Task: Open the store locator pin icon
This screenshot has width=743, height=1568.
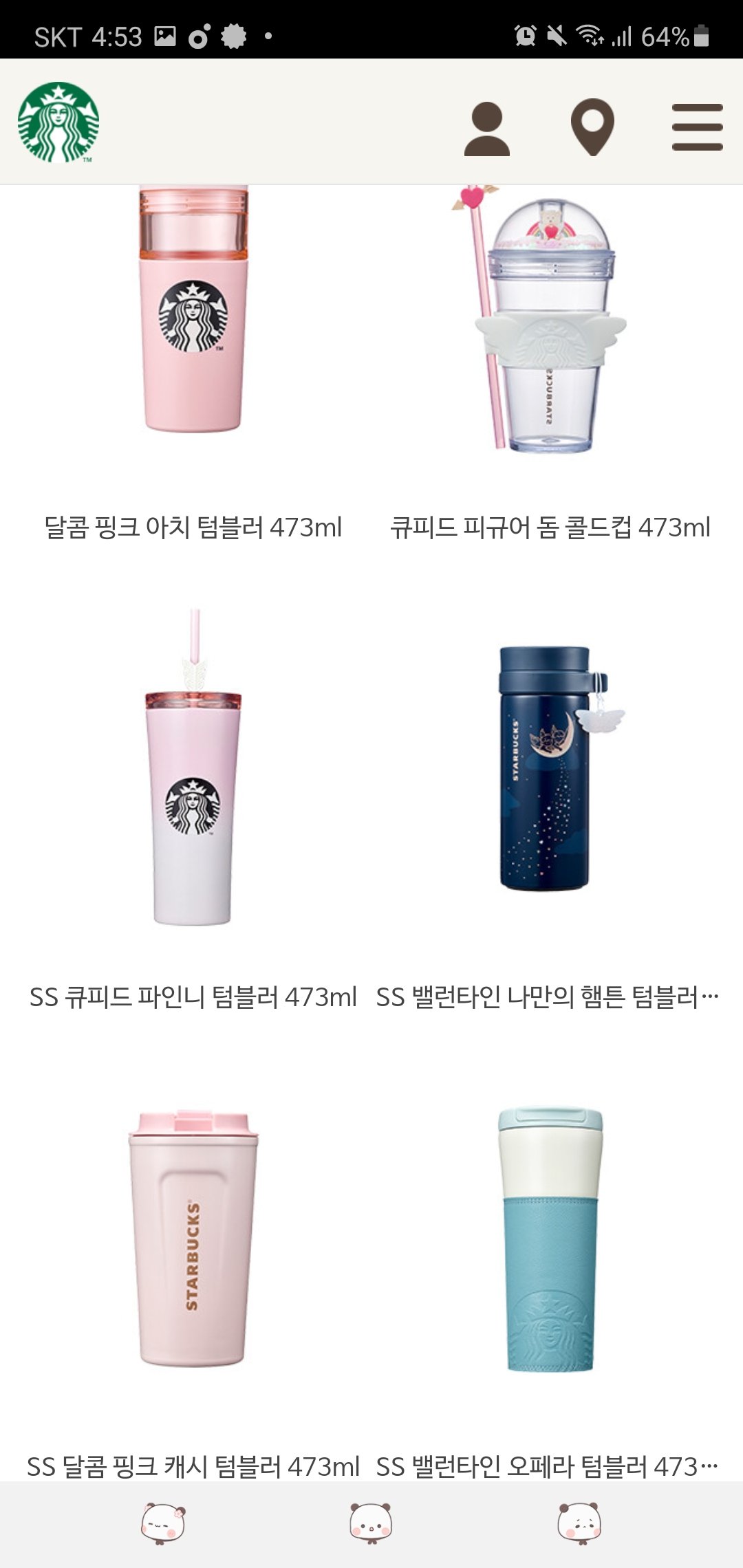Action: 592,127
